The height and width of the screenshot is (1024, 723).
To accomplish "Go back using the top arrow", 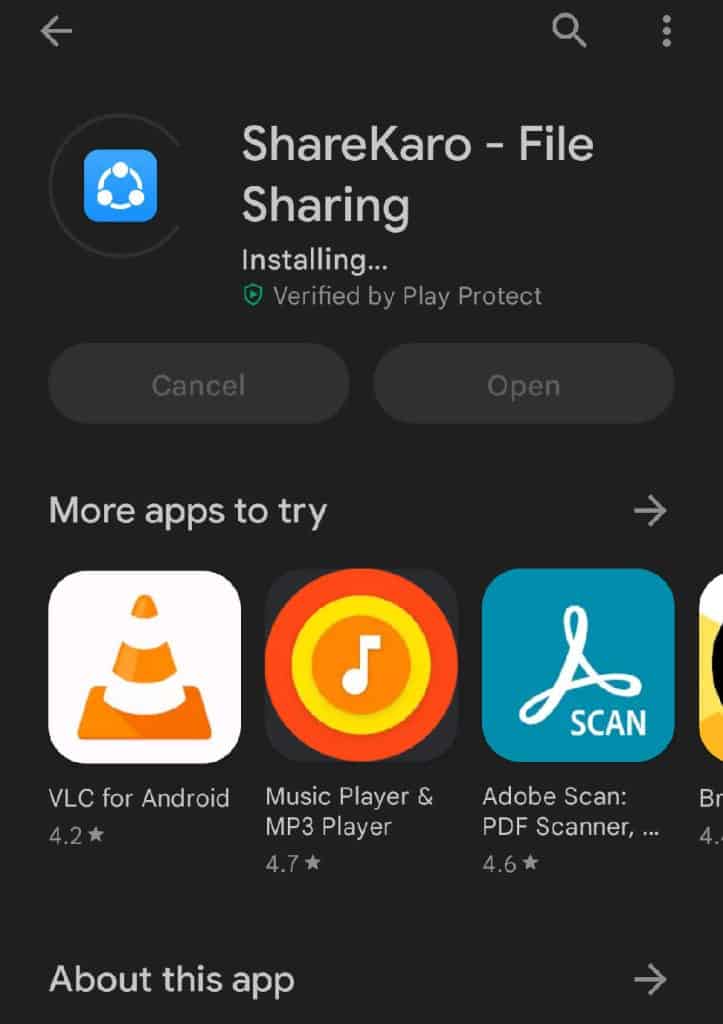I will point(56,32).
